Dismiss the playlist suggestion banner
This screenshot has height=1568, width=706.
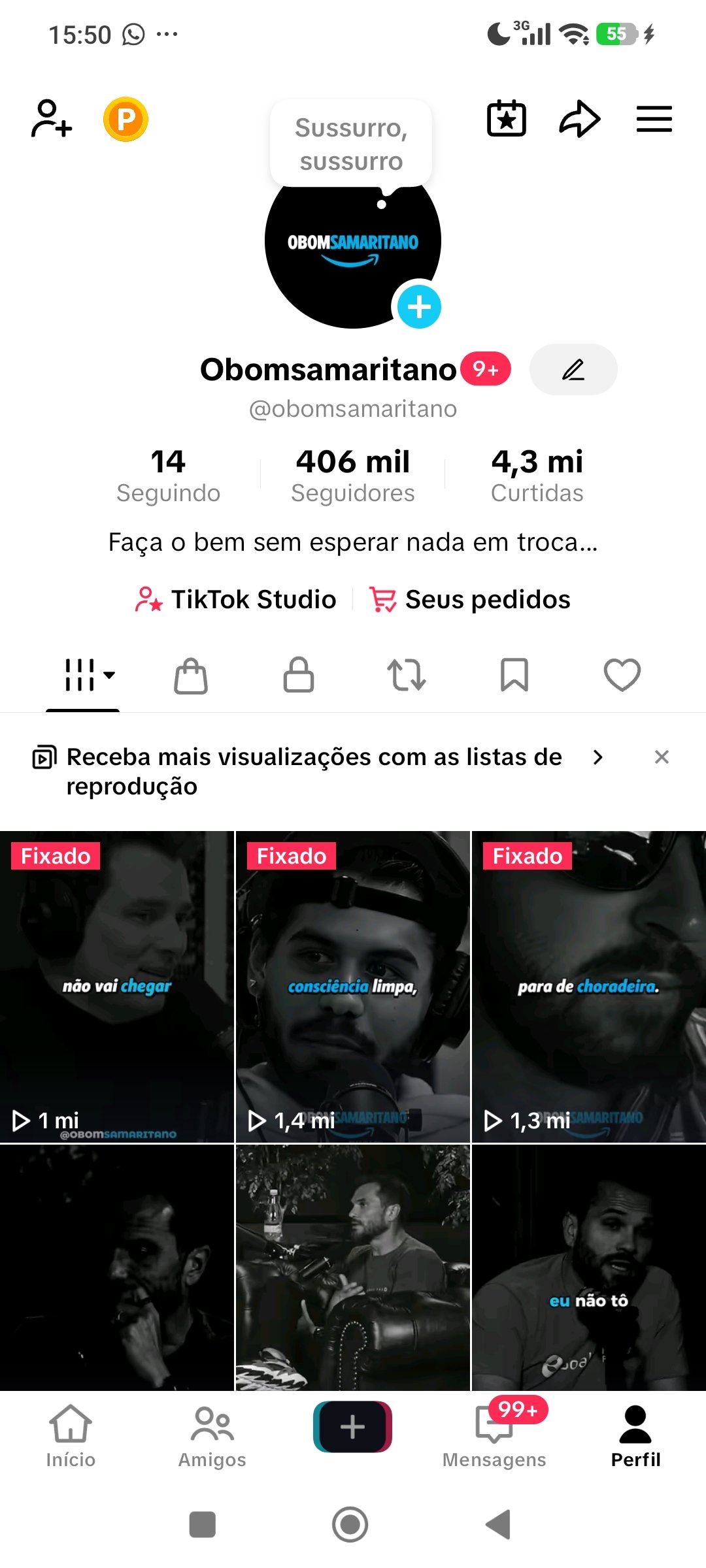662,757
